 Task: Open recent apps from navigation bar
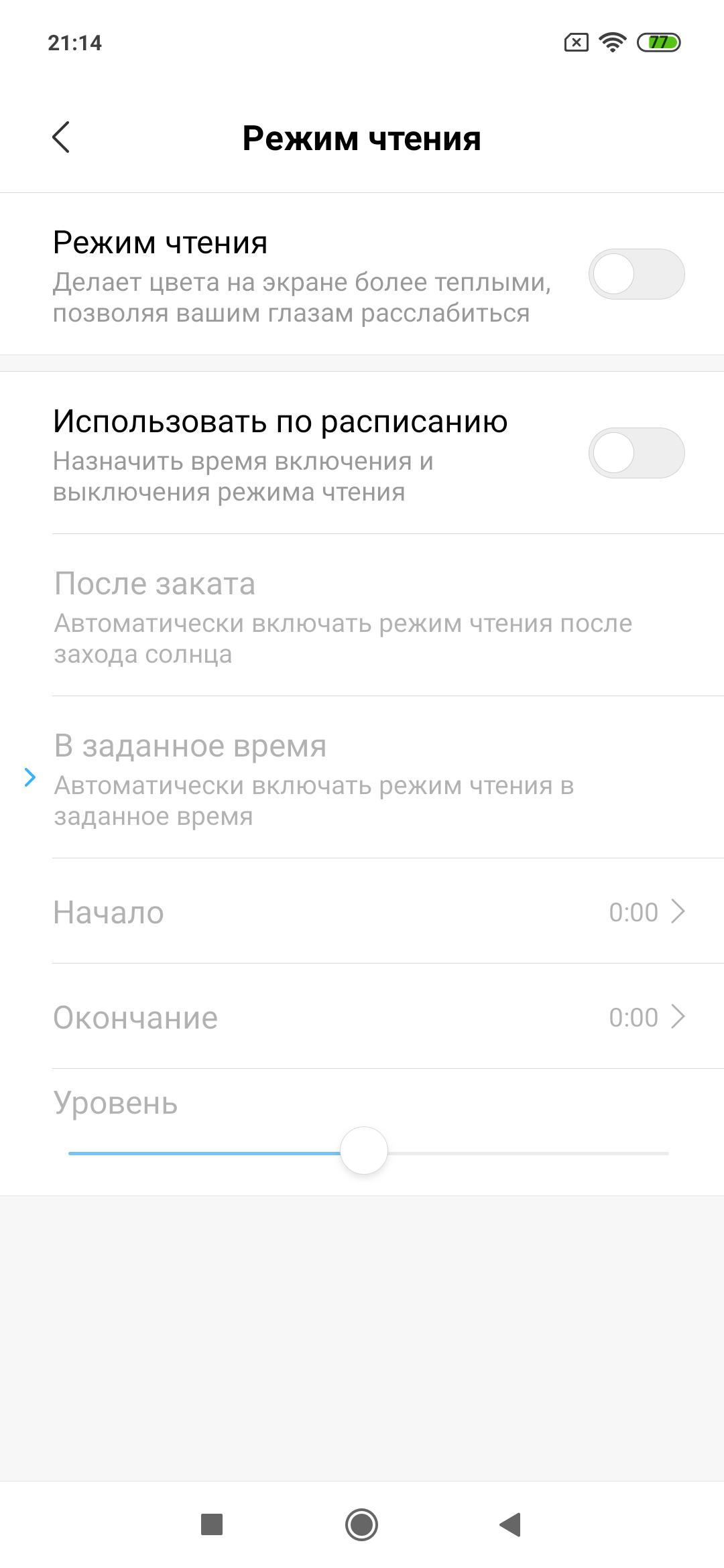tap(212, 1524)
